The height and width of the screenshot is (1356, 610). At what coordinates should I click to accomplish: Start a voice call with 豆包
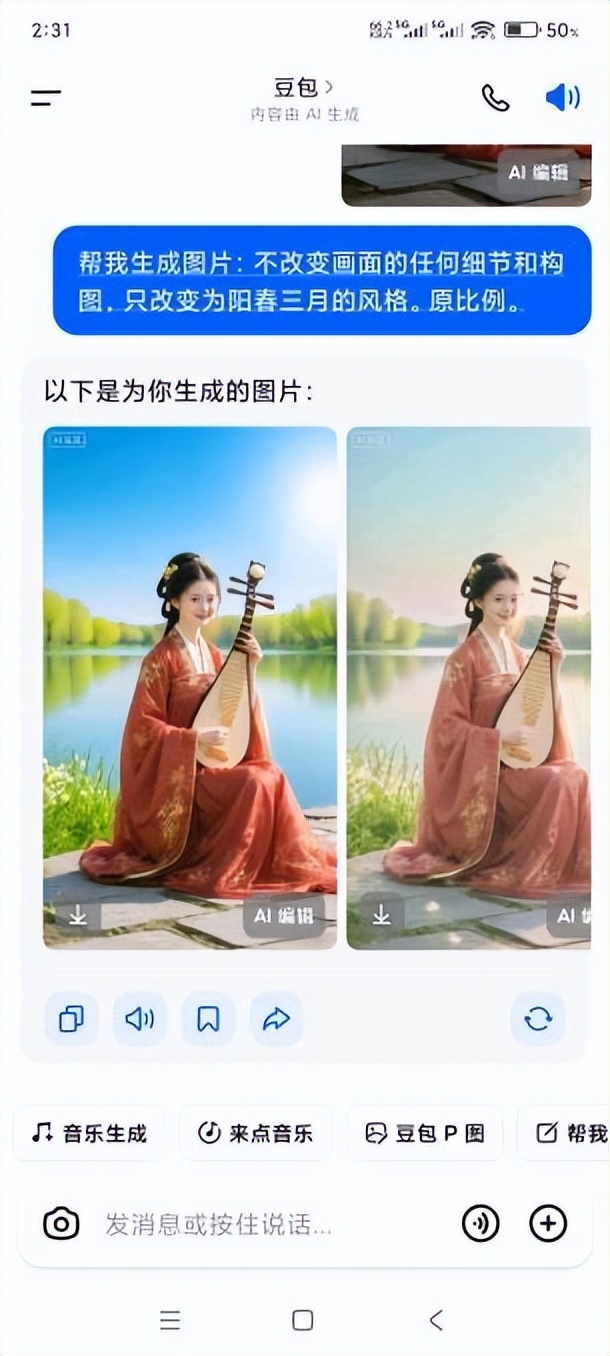(495, 97)
